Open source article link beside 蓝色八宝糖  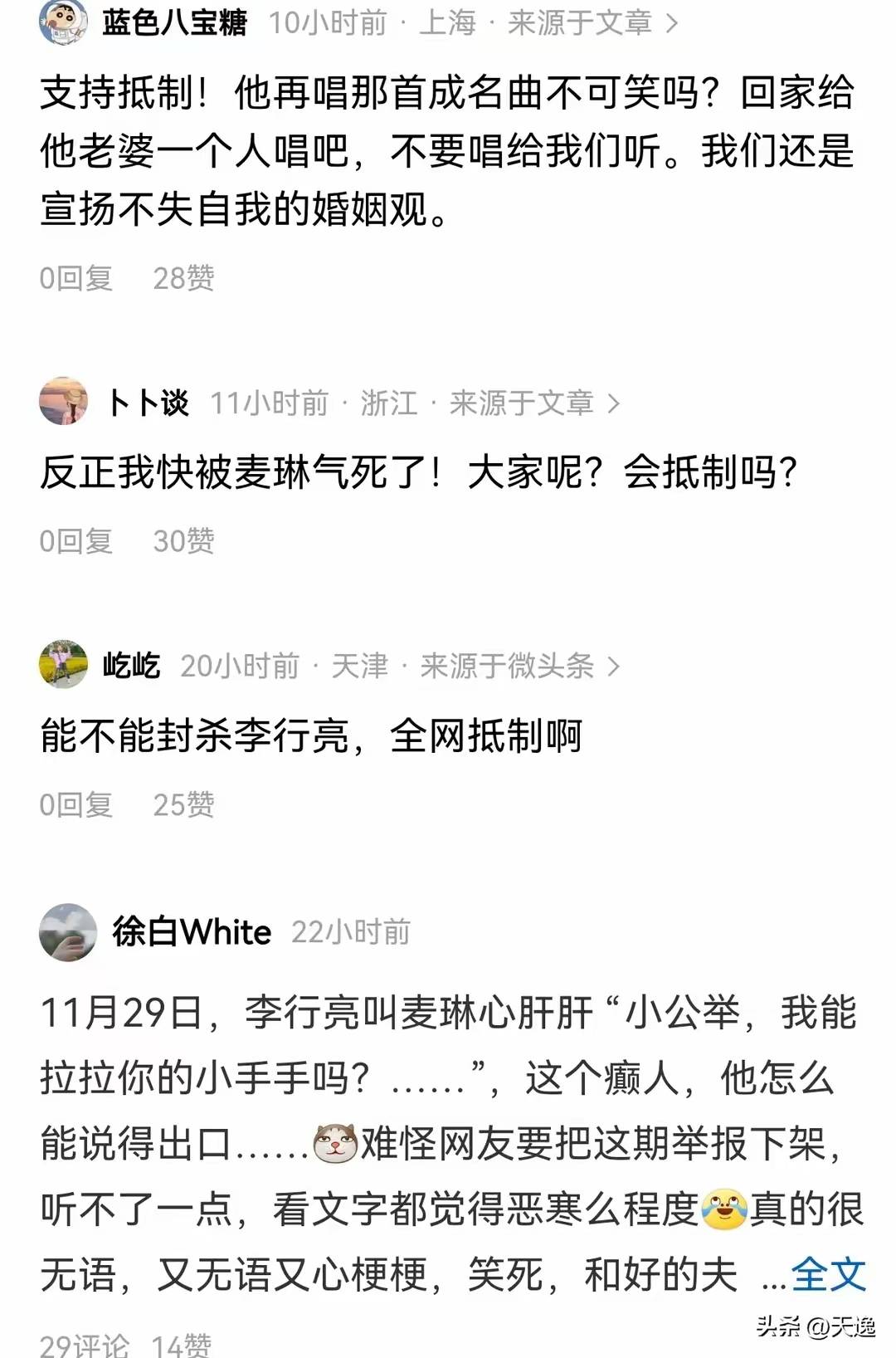pyautogui.click(x=592, y=23)
